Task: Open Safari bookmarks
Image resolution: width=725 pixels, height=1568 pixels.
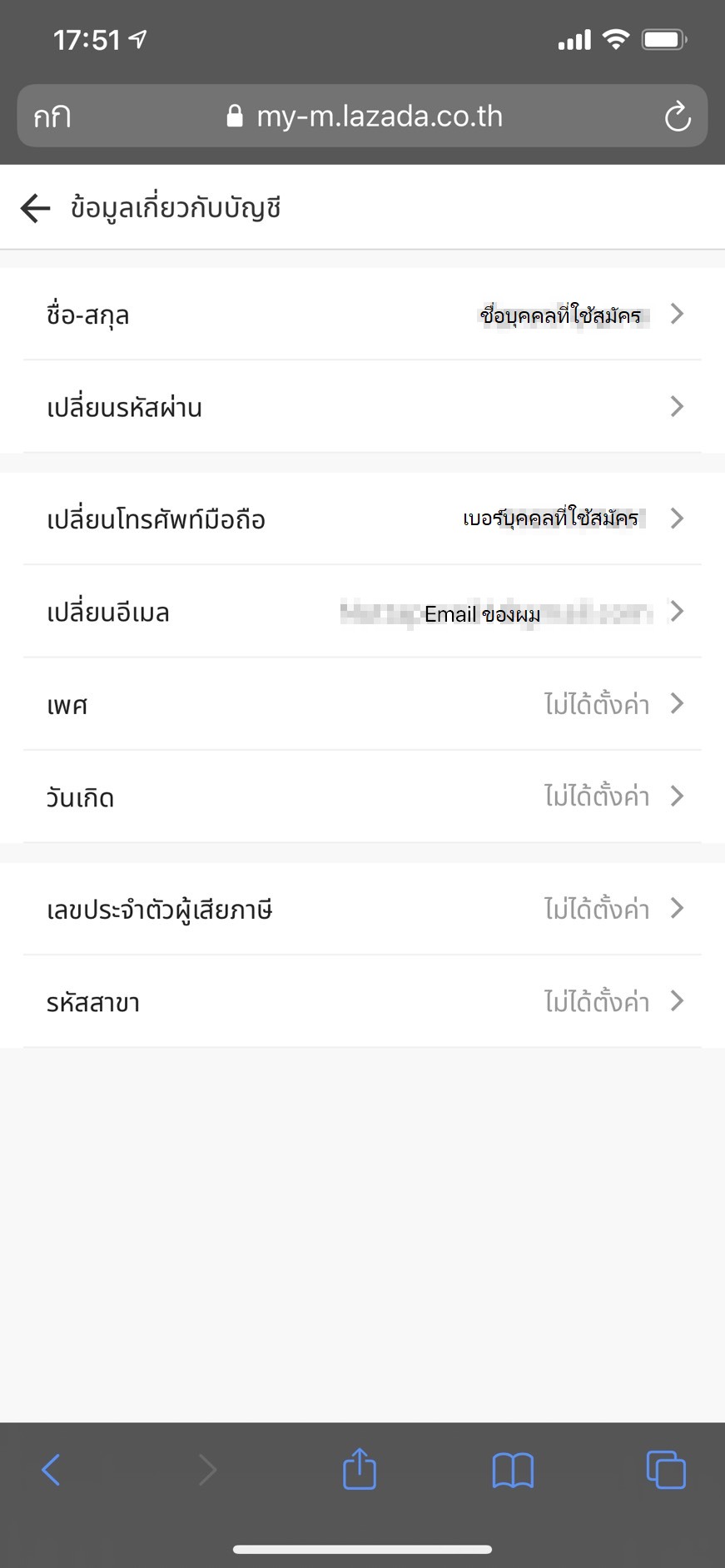Action: coord(513,1471)
